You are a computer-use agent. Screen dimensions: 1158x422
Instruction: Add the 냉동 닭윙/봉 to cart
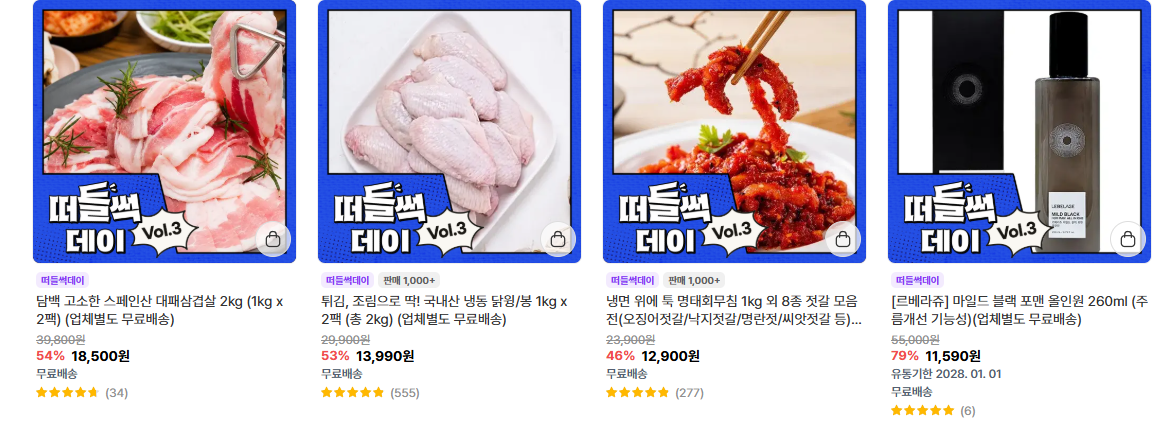coord(558,239)
